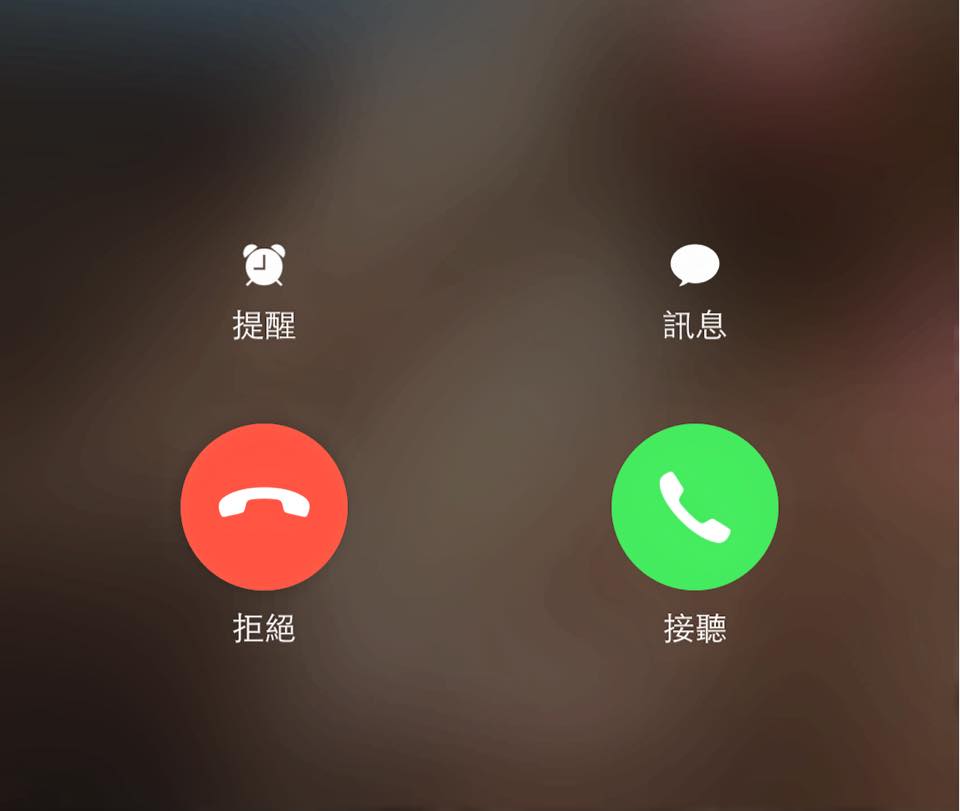
Task: Decline the call with the red 拒絕 button
Action: point(264,506)
